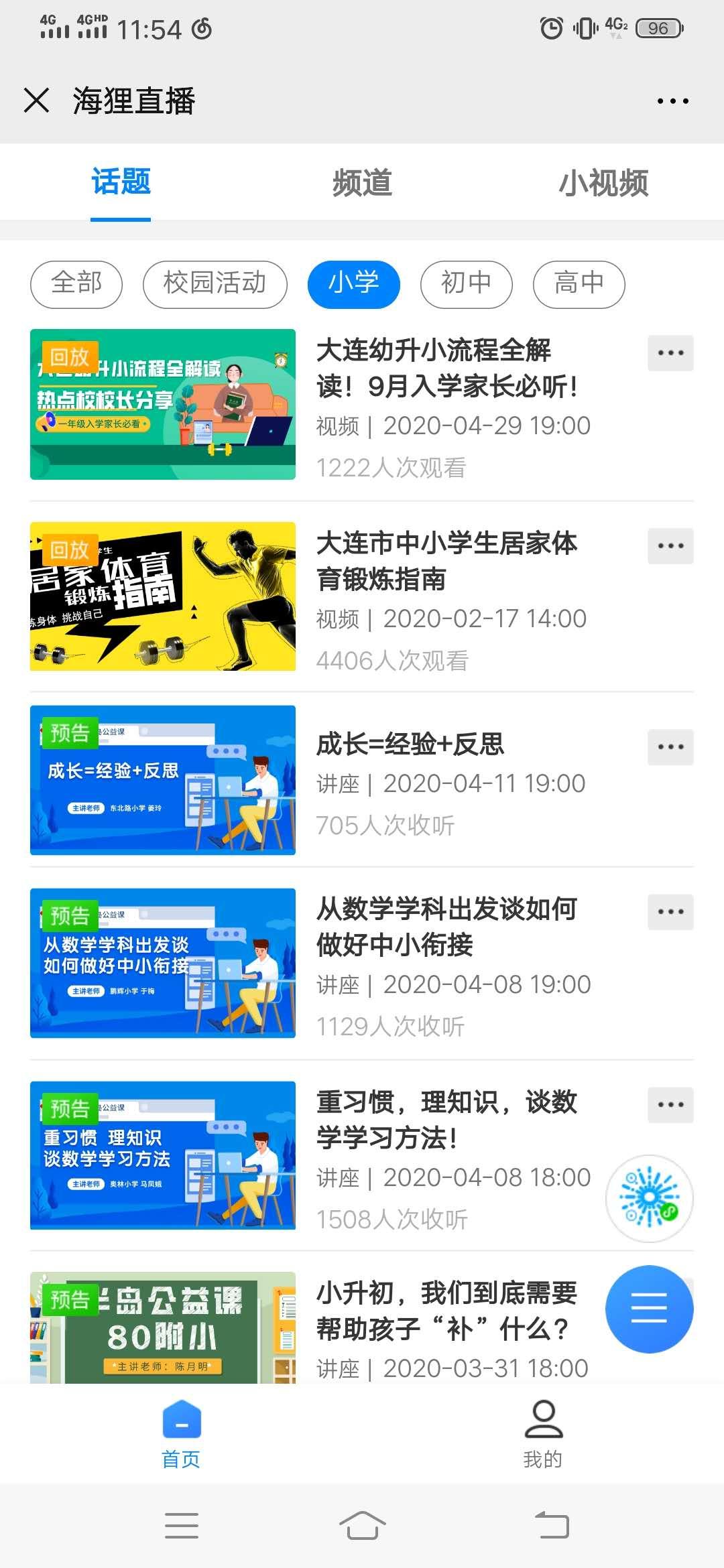Show options for 成长=经验+反思 item
Image resolution: width=724 pixels, height=1568 pixels.
[670, 746]
